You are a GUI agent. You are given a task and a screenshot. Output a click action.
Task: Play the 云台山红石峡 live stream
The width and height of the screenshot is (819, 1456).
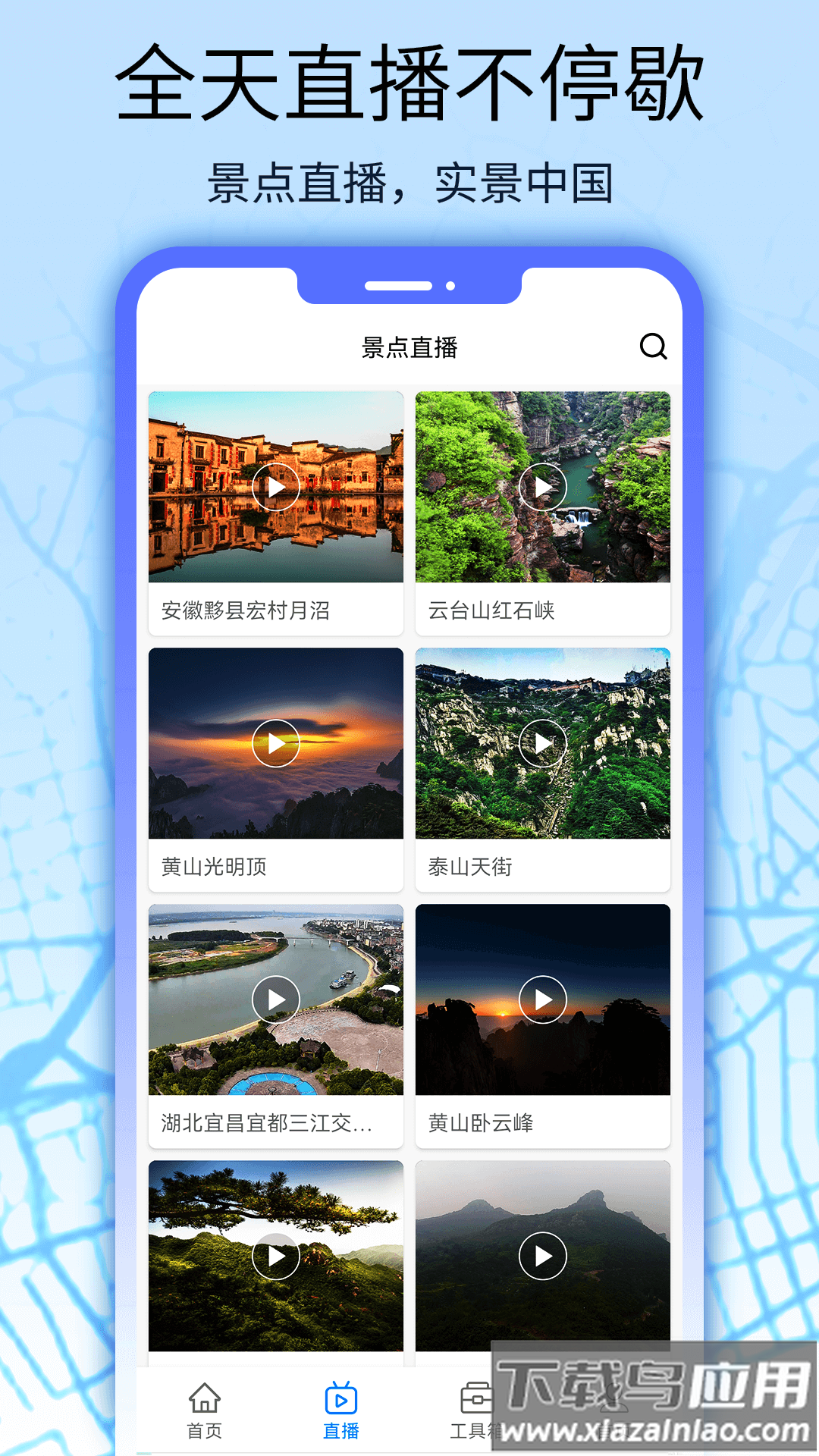pos(543,488)
